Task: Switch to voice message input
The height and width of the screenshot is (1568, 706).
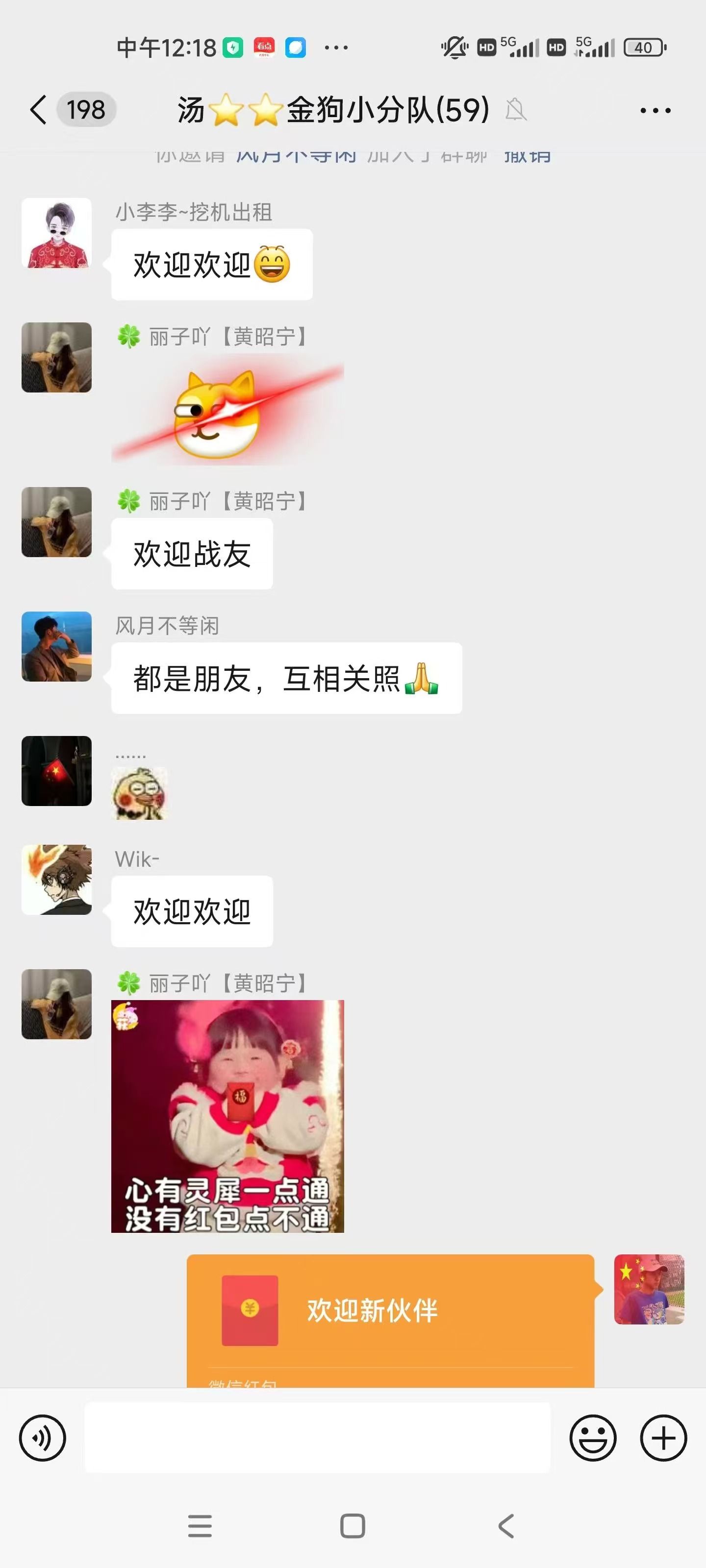Action: click(43, 1438)
